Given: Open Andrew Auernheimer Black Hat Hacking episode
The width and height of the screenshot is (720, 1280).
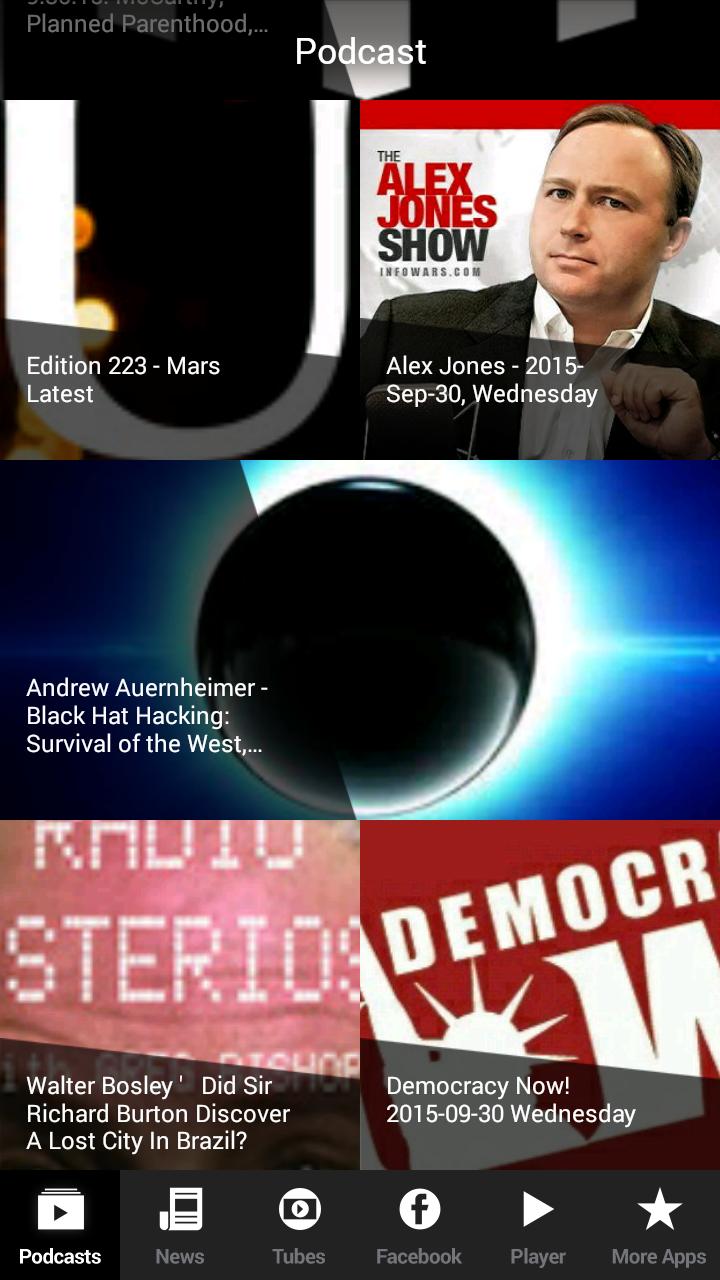Looking at the screenshot, I should click(360, 640).
